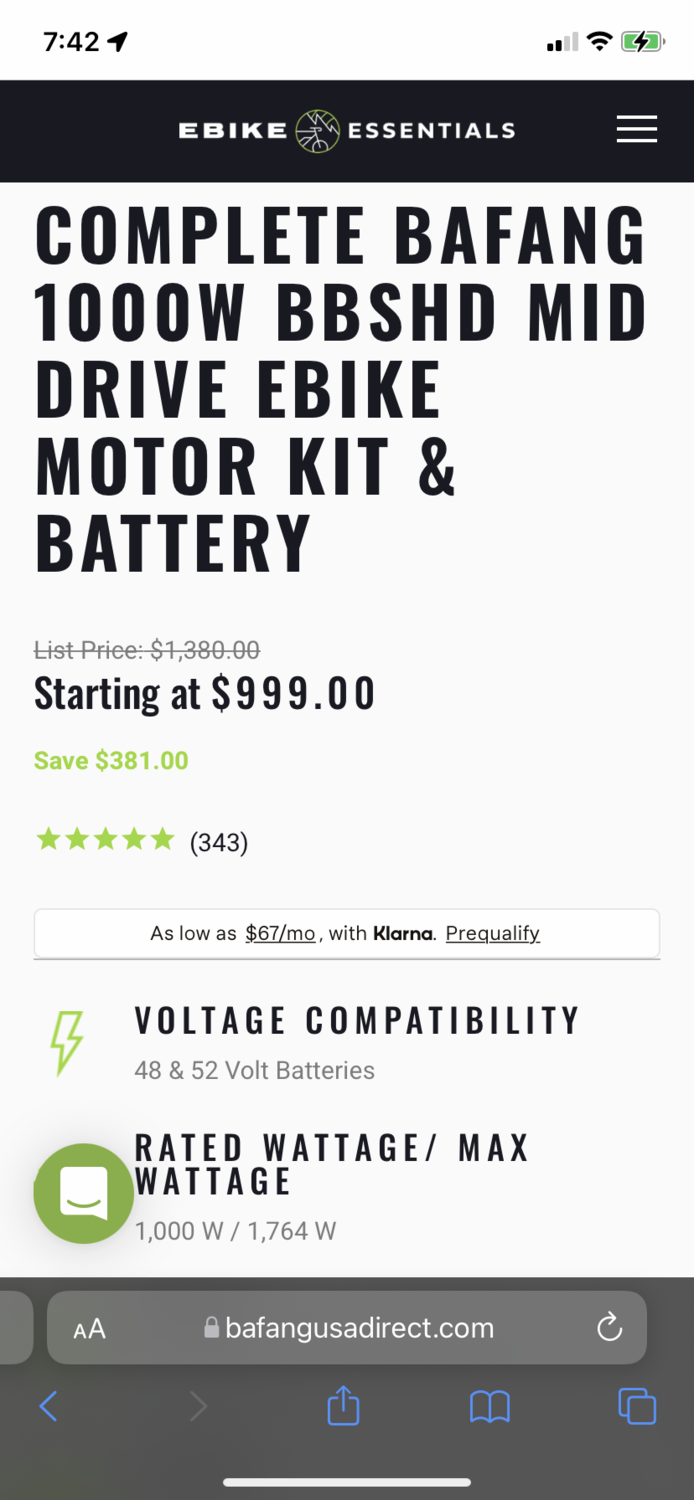Viewport: 694px width, 1500px height.
Task: View the 343 customer reviews
Action: [218, 843]
